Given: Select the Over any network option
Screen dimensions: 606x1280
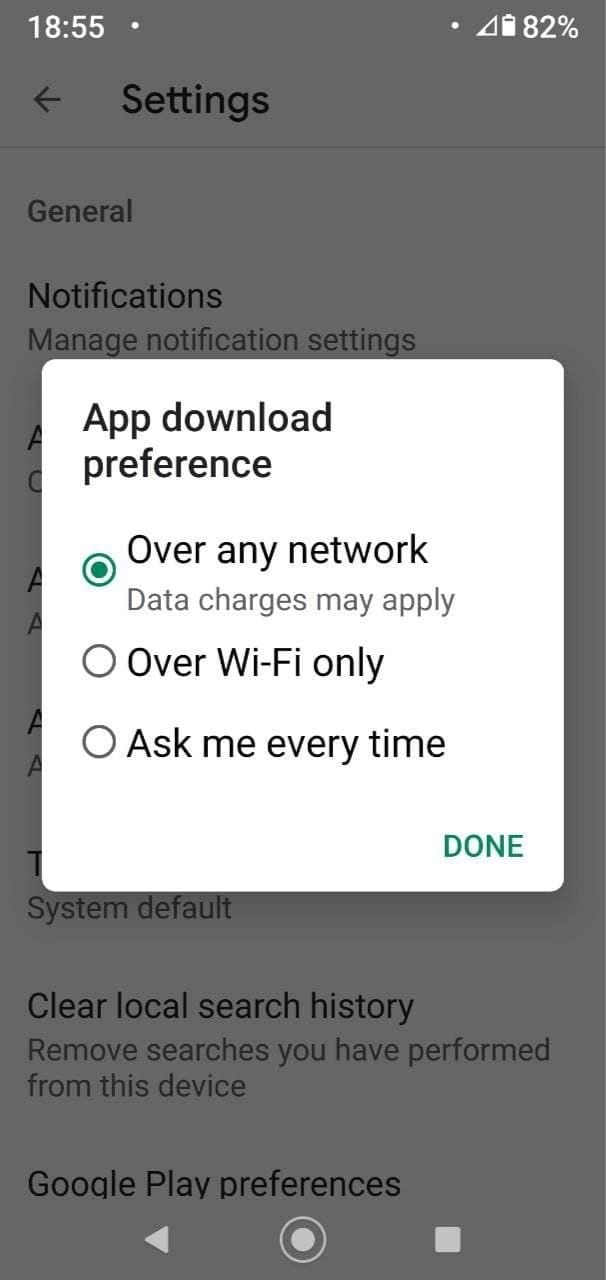Looking at the screenshot, I should [x=268, y=571].
